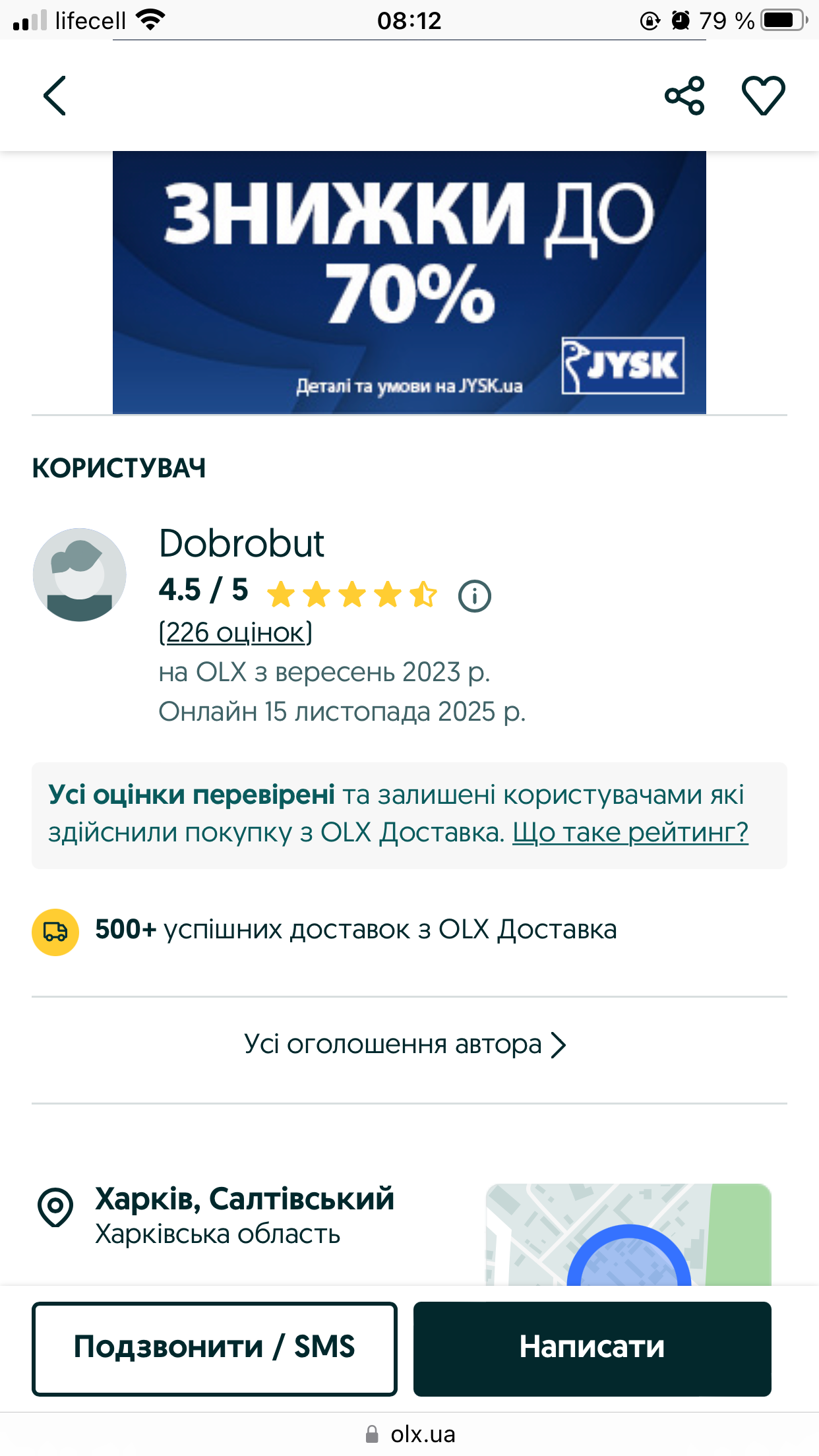Add listing to favorites with heart icon
The height and width of the screenshot is (1456, 819).
(763, 96)
